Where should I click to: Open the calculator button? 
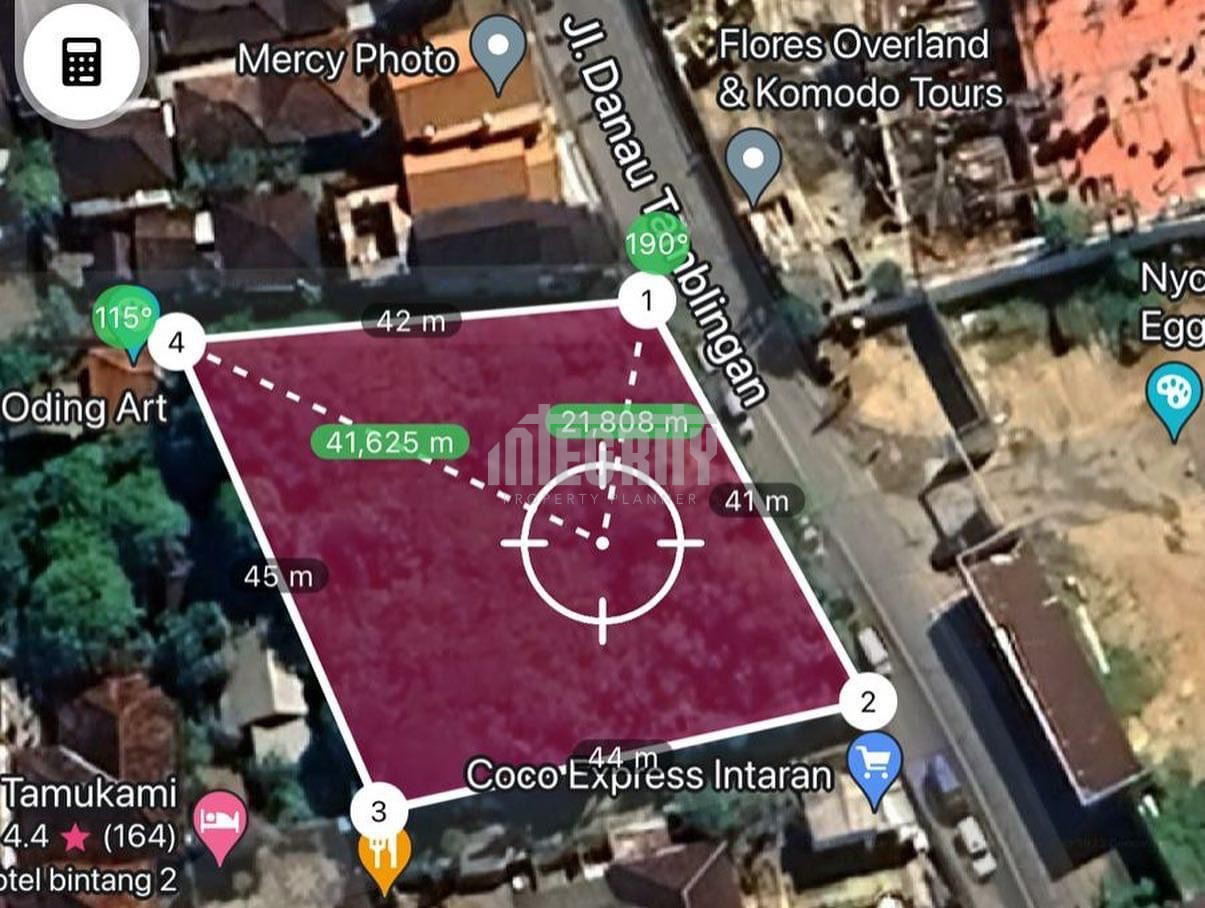tap(82, 61)
